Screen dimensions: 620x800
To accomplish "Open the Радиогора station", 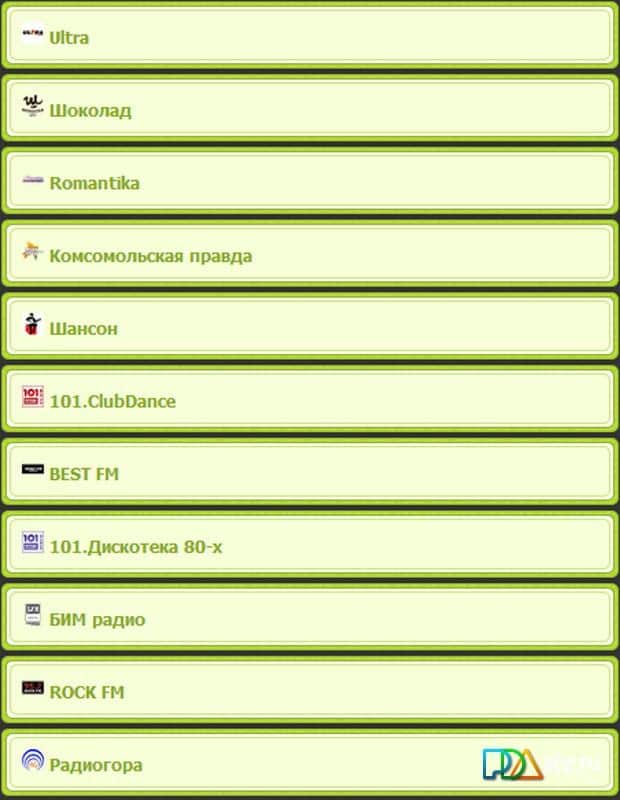I will (x=250, y=764).
